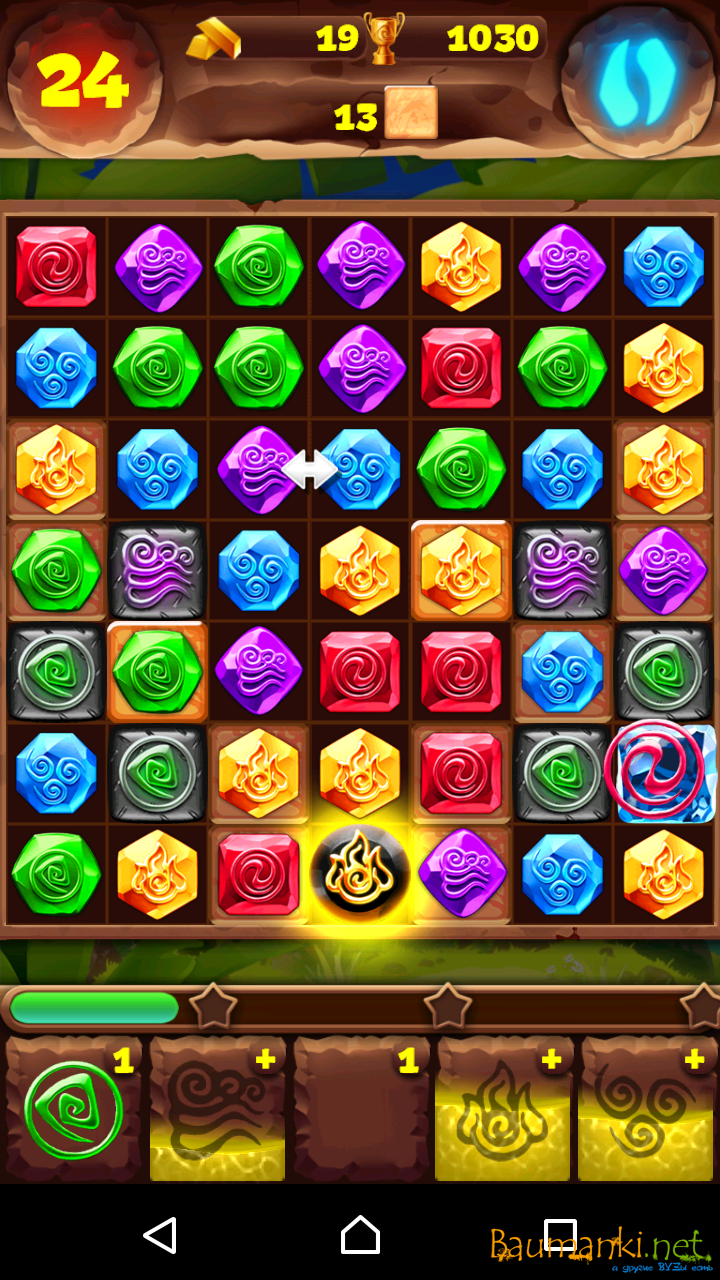The height and width of the screenshot is (1280, 720).
Task: Pause the game with the blue stone button
Action: (636, 78)
